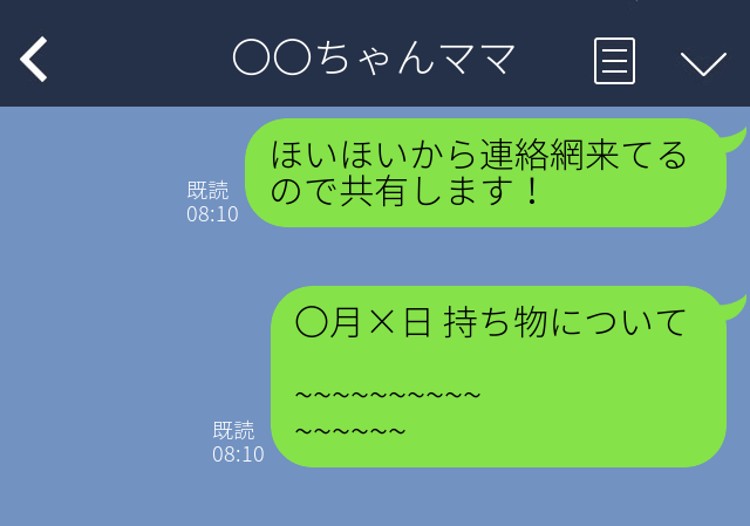Expand the chat options chevron
The image size is (750, 526).
[703, 63]
